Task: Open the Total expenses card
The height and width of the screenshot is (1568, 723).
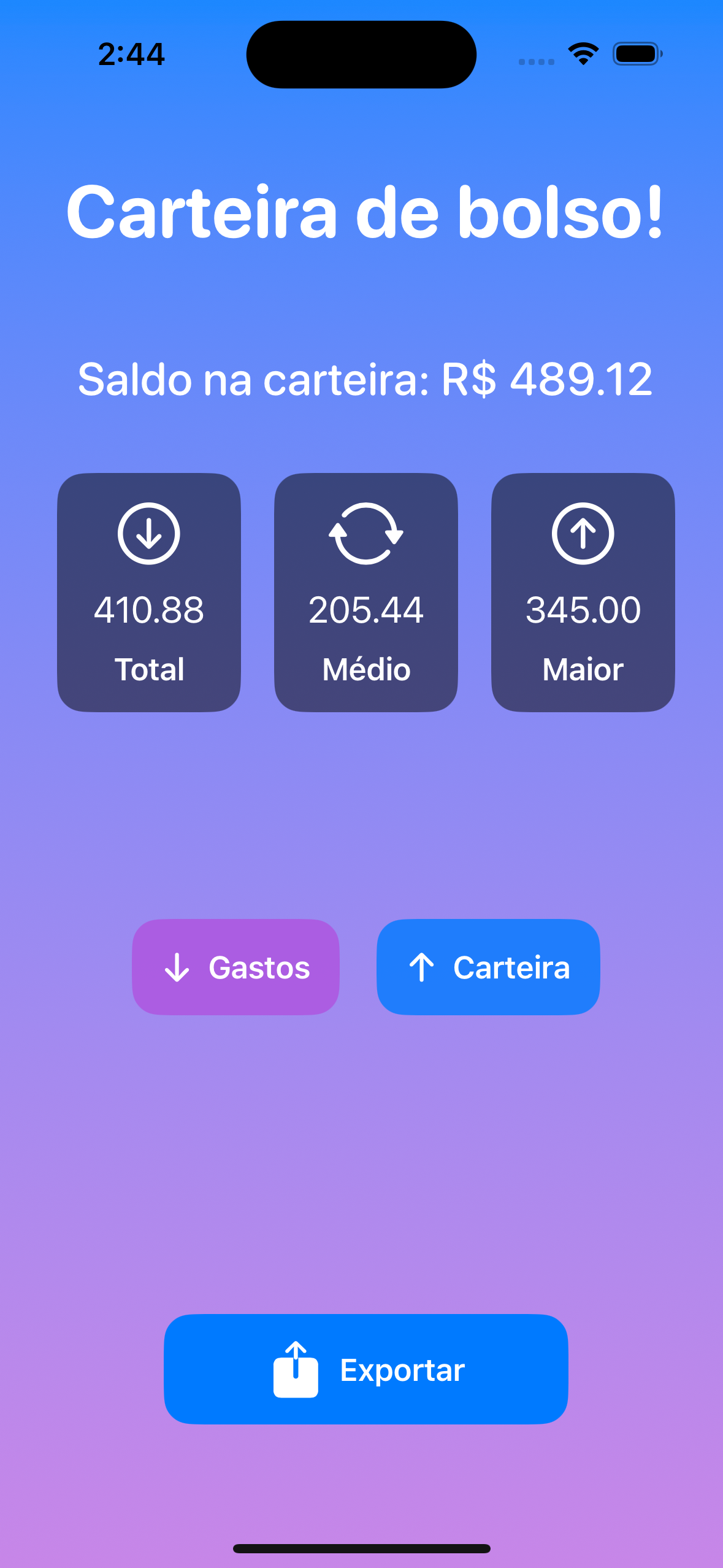Action: (149, 592)
